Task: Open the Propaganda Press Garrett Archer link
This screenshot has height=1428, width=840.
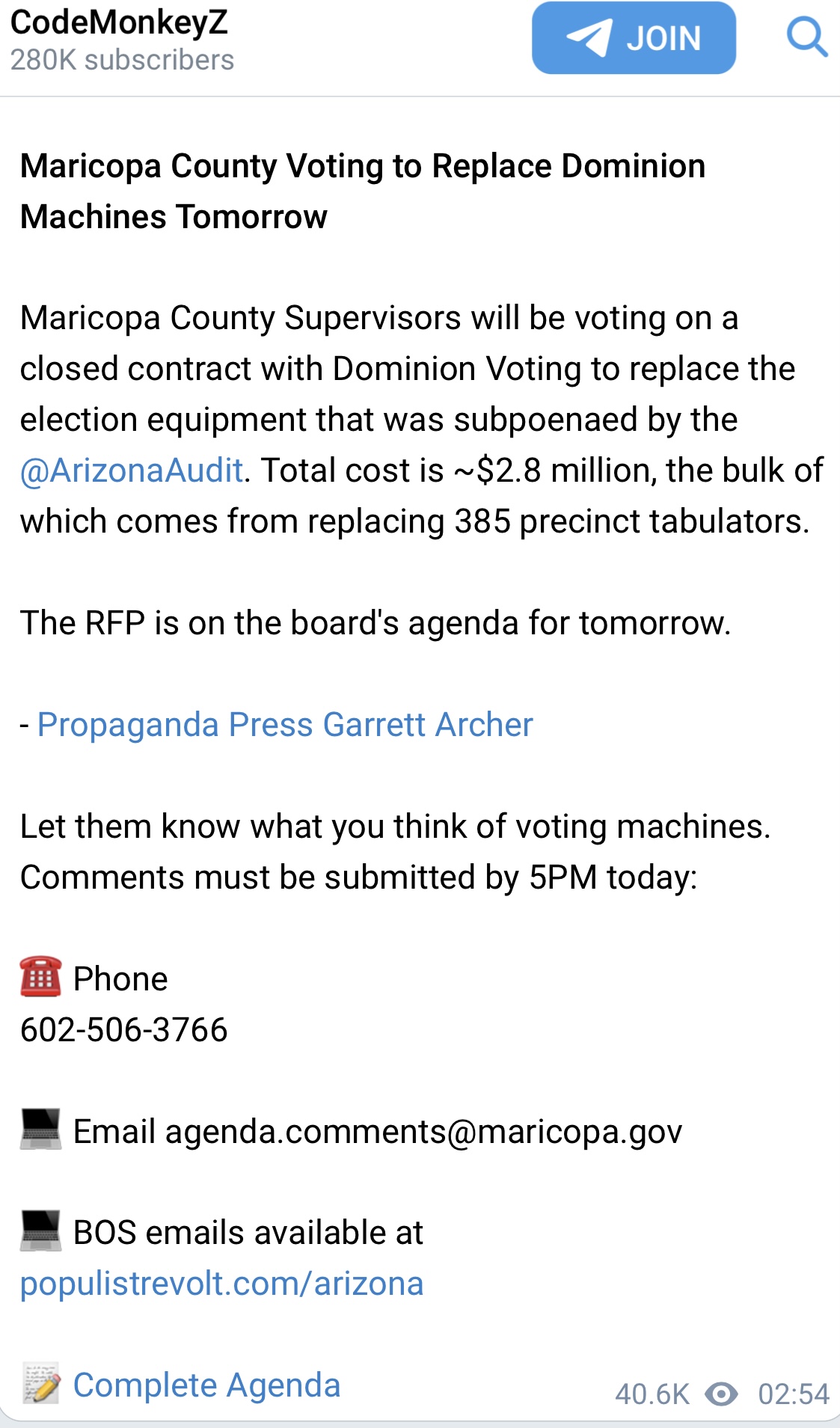Action: pyautogui.click(x=285, y=724)
